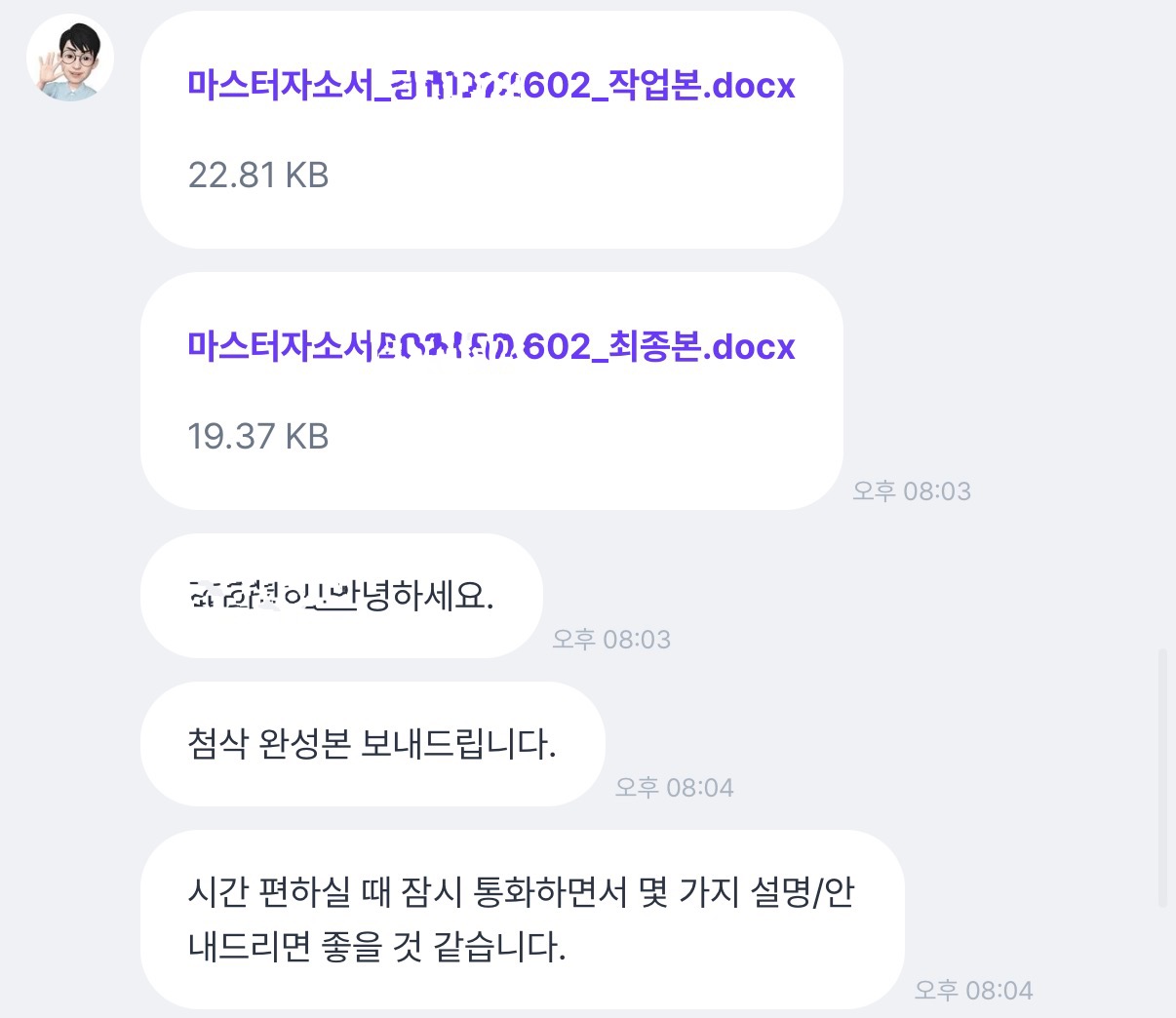The image size is (1176, 1018).
Task: Open the 최종본.docx file attachment
Action: [x=491, y=391]
